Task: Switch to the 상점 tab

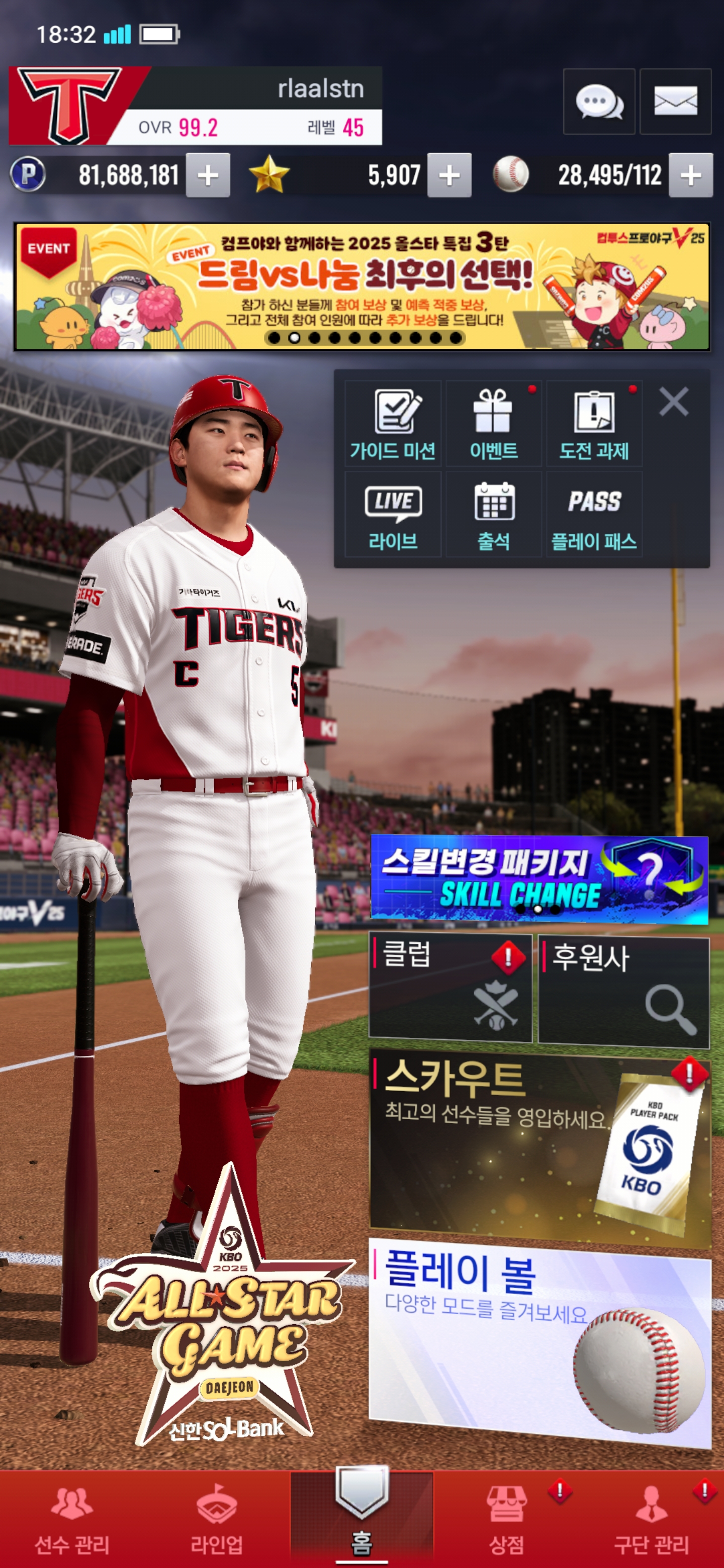Action: tap(506, 1518)
